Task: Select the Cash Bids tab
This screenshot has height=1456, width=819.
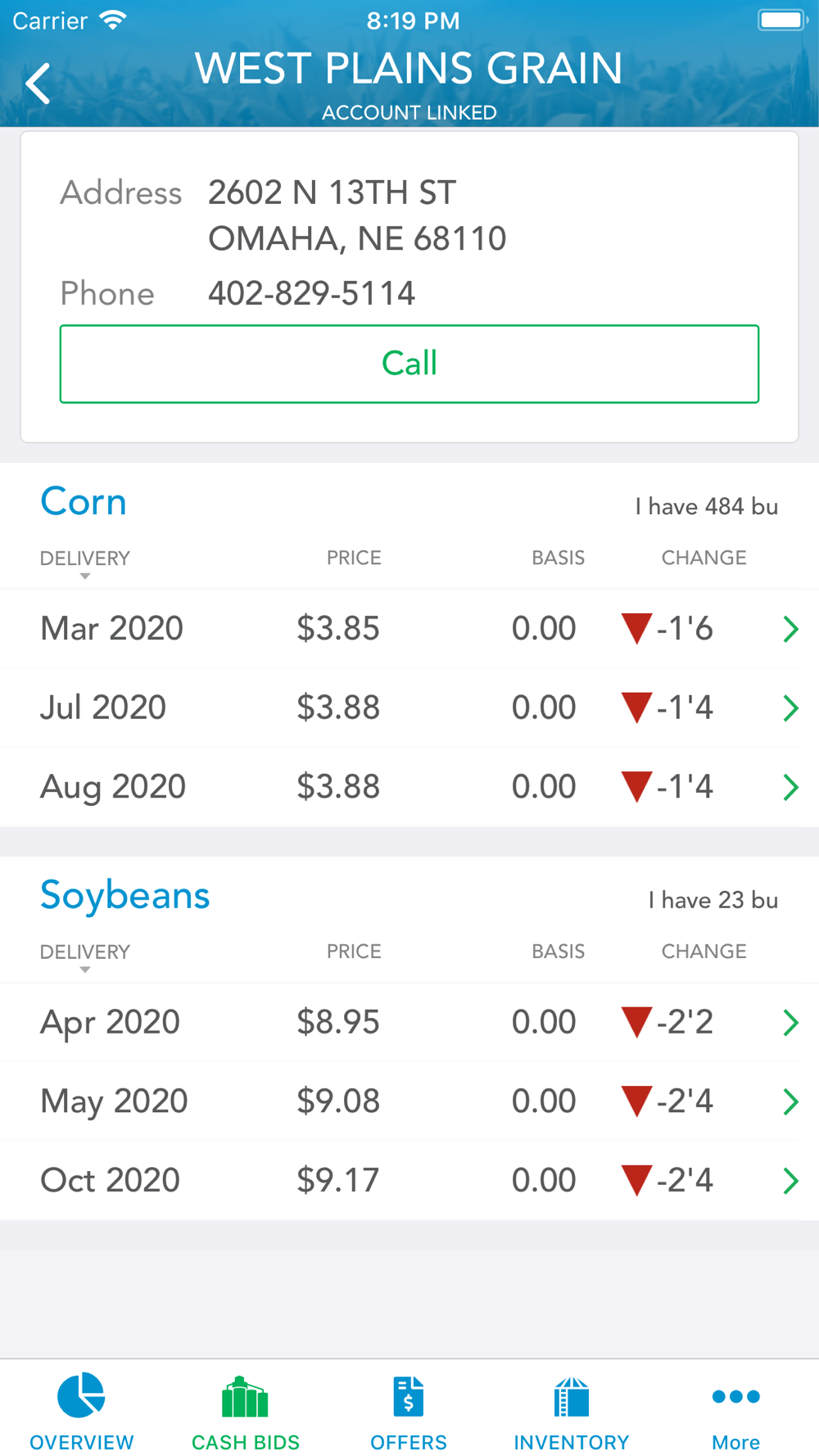Action: pos(246,1412)
